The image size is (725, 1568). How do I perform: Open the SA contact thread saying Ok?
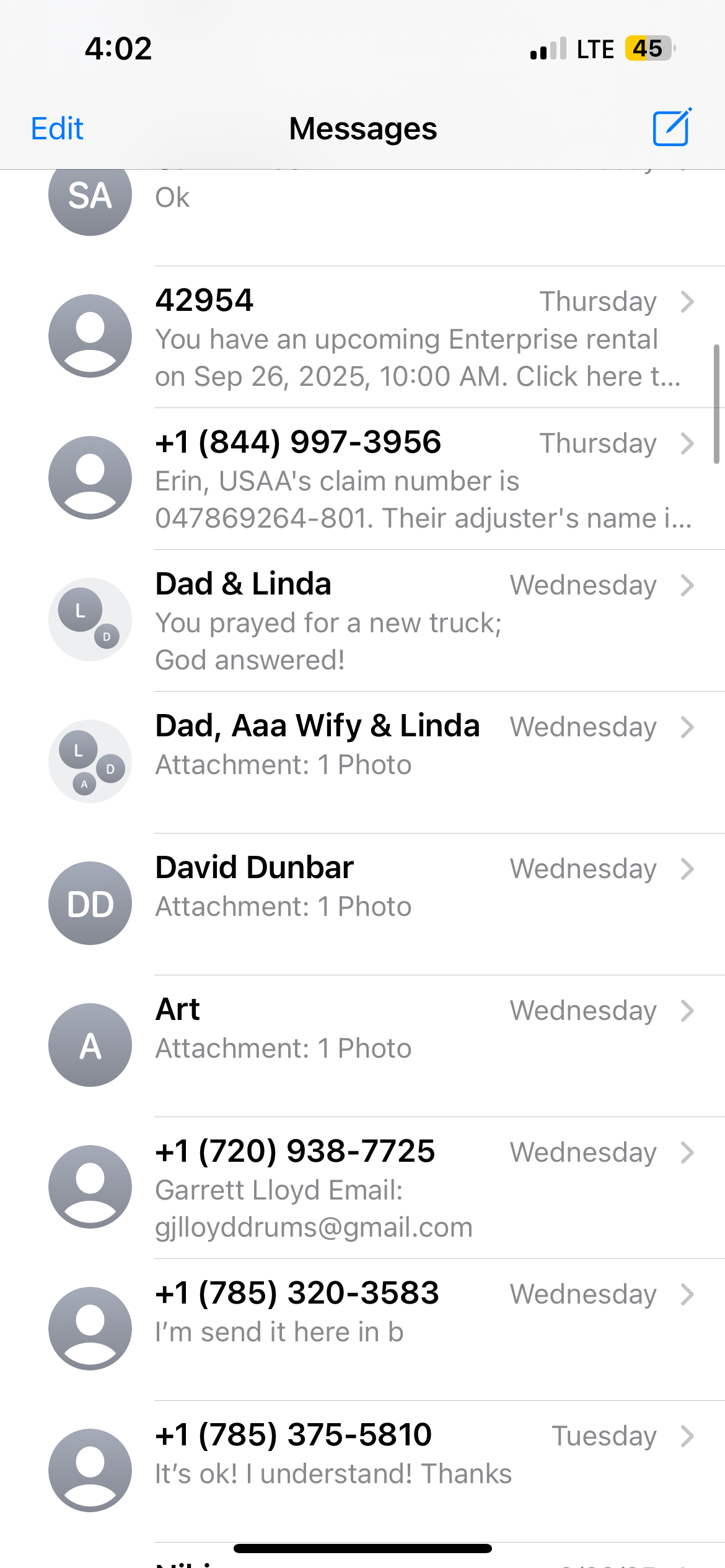pos(409,204)
